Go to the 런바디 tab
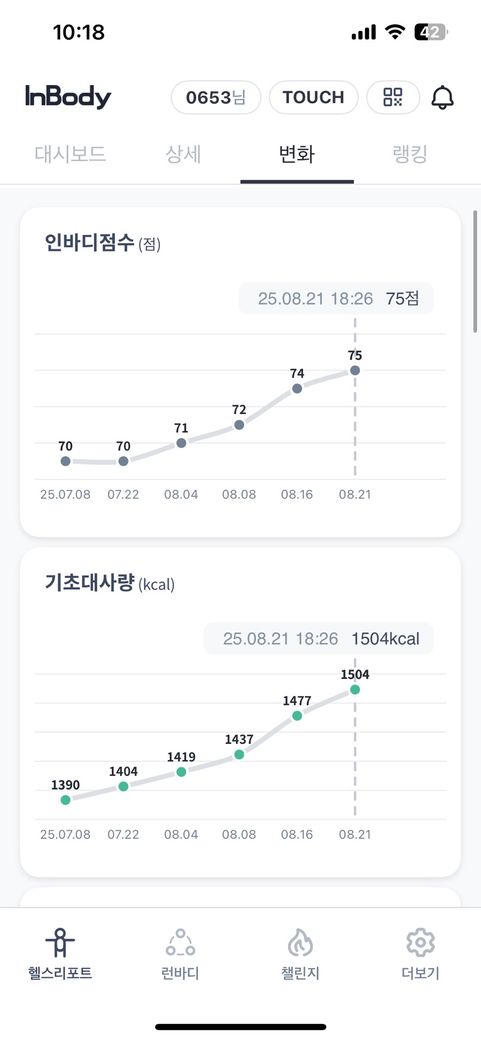Screen dimensions: 481x1040 pos(180,954)
